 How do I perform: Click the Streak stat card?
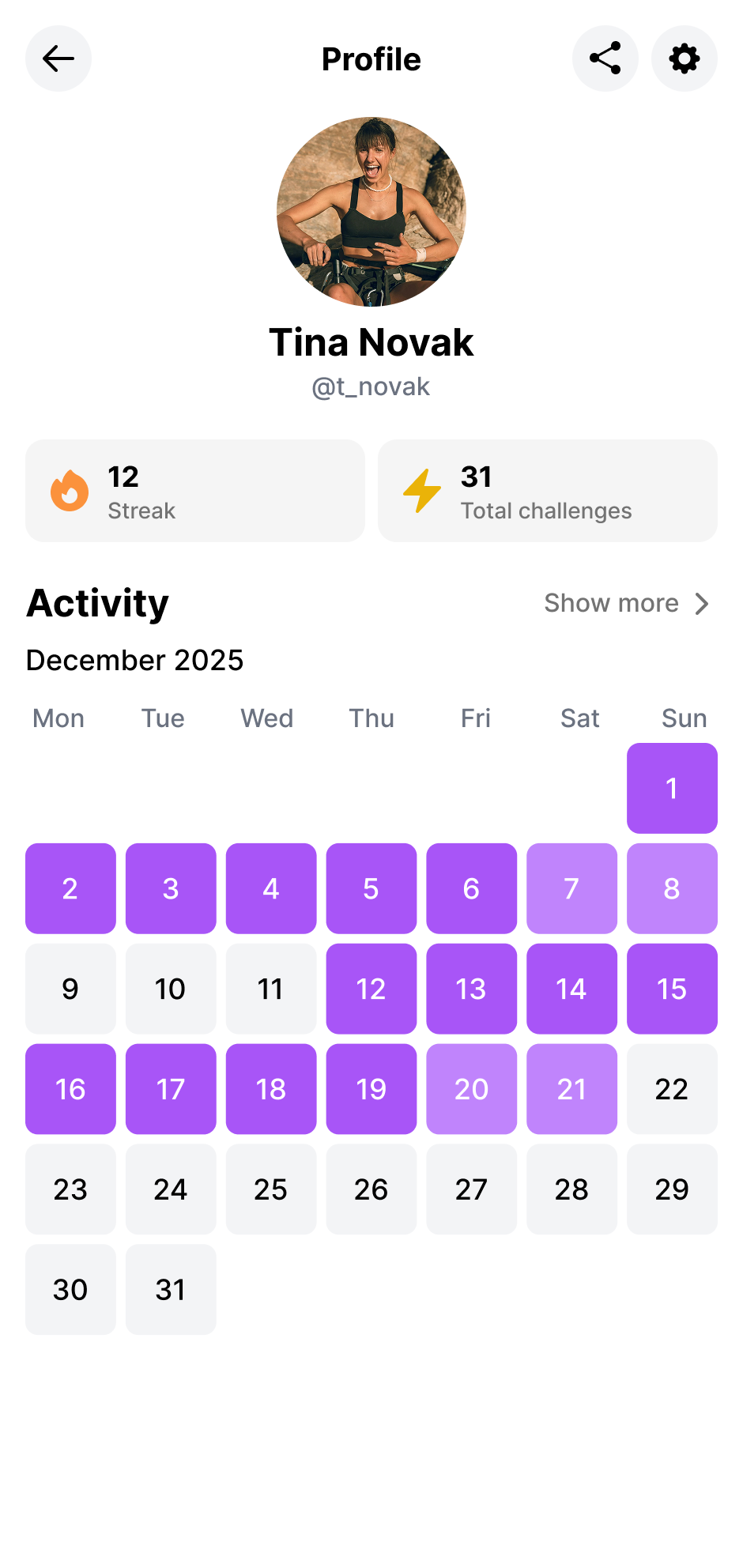(x=194, y=491)
